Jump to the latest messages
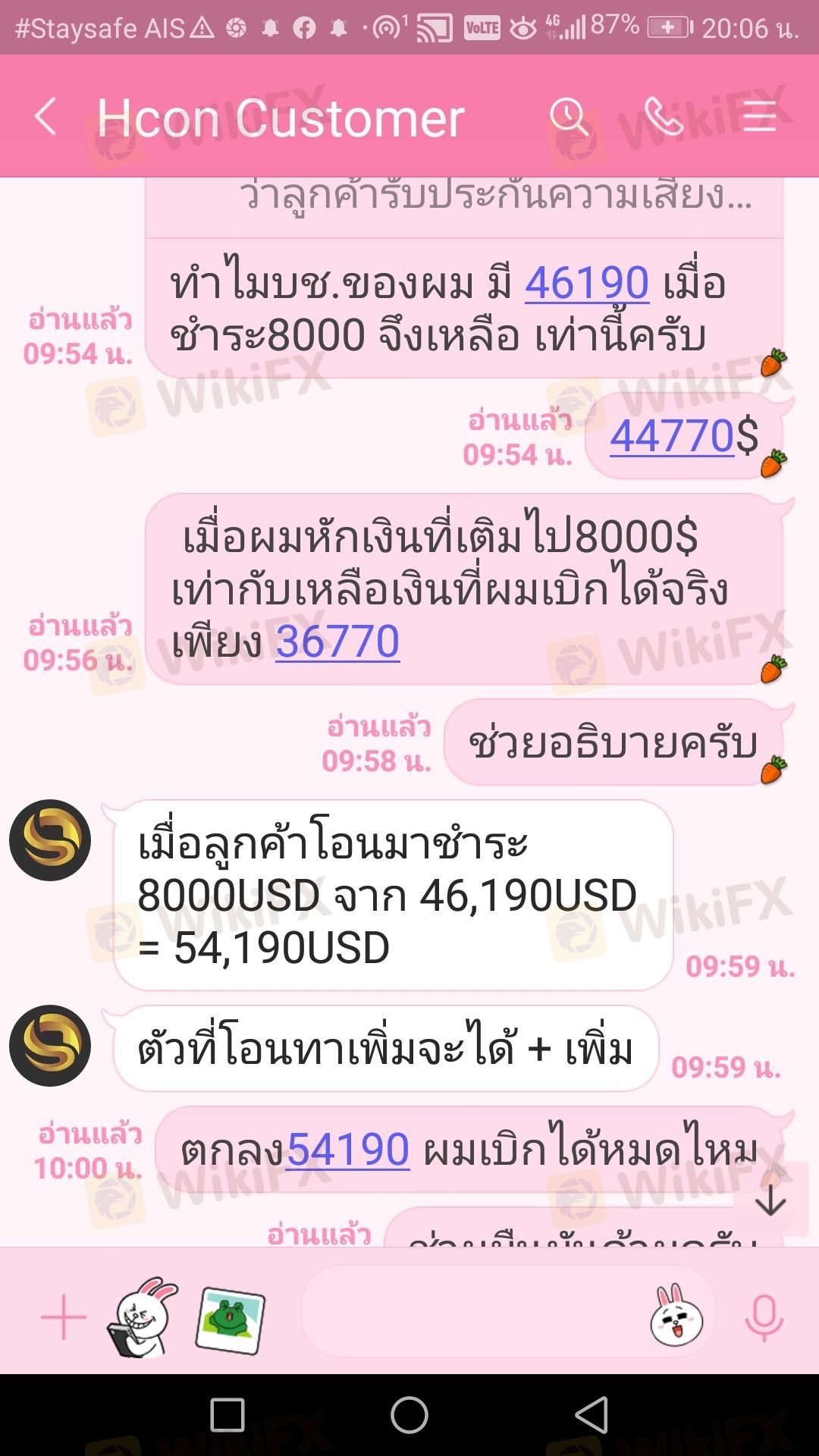The height and width of the screenshot is (1456, 819). click(771, 1200)
